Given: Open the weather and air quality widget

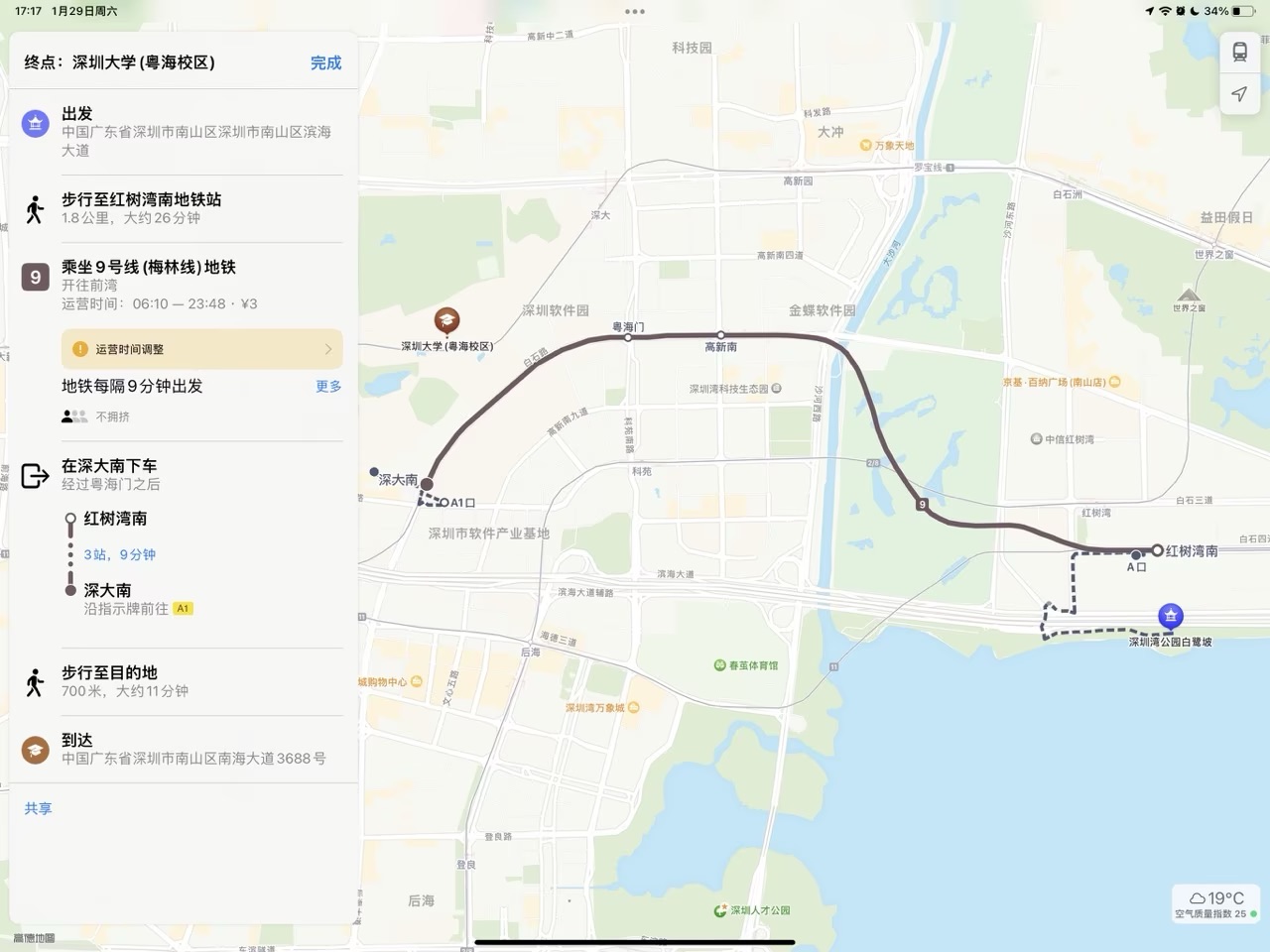Looking at the screenshot, I should [1215, 903].
